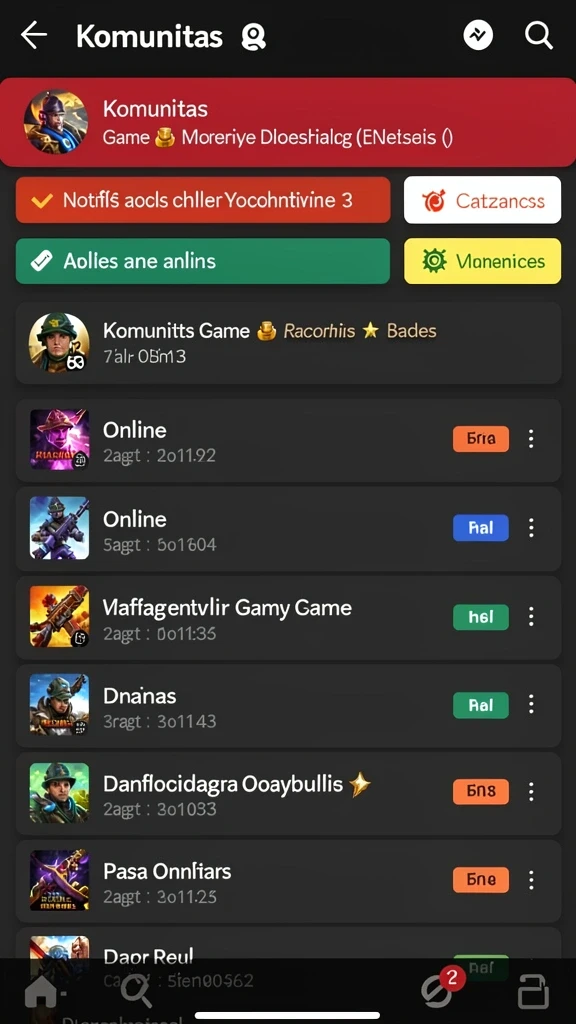Open overflow menu for Dnanas
Viewport: 576px width, 1024px height.
coord(532,704)
